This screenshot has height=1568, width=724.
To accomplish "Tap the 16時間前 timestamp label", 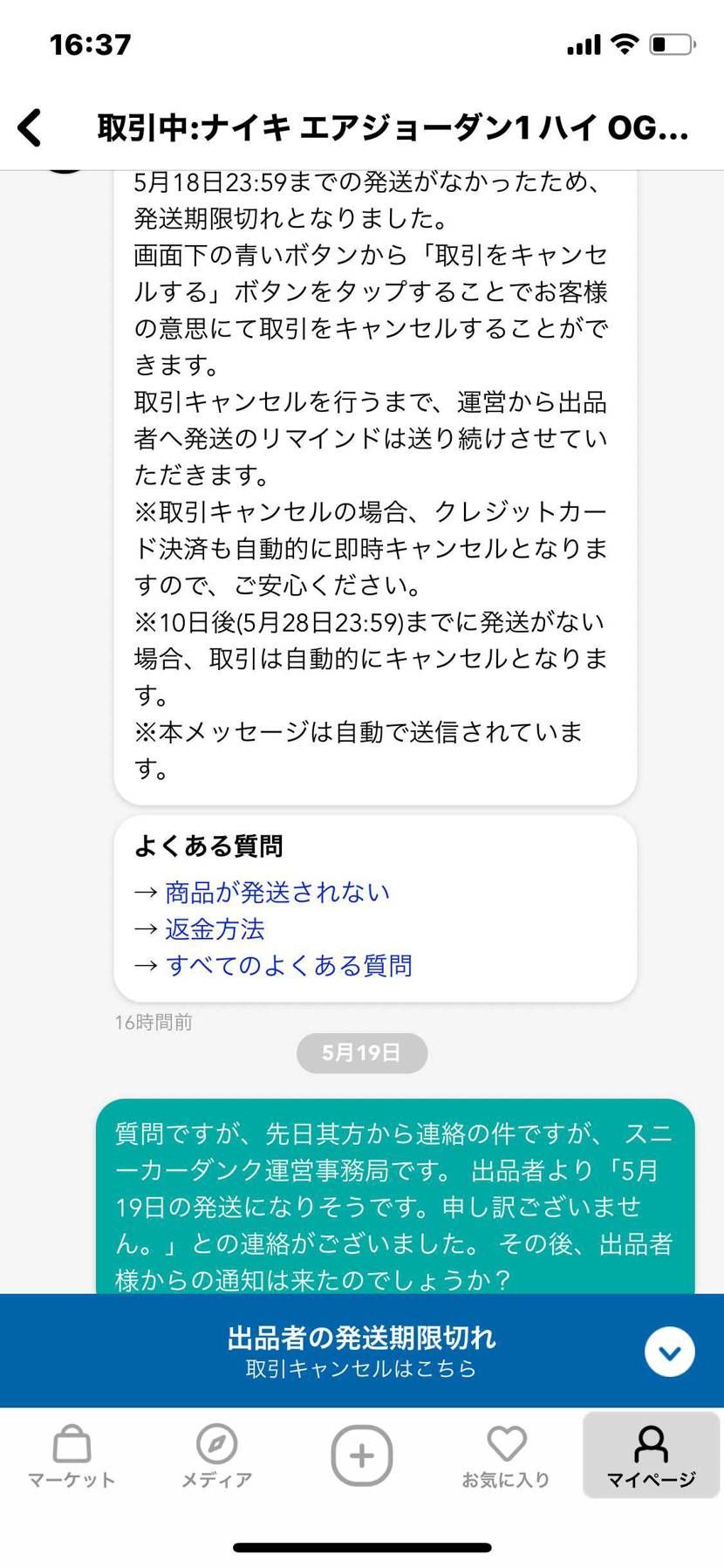I will click(154, 1022).
